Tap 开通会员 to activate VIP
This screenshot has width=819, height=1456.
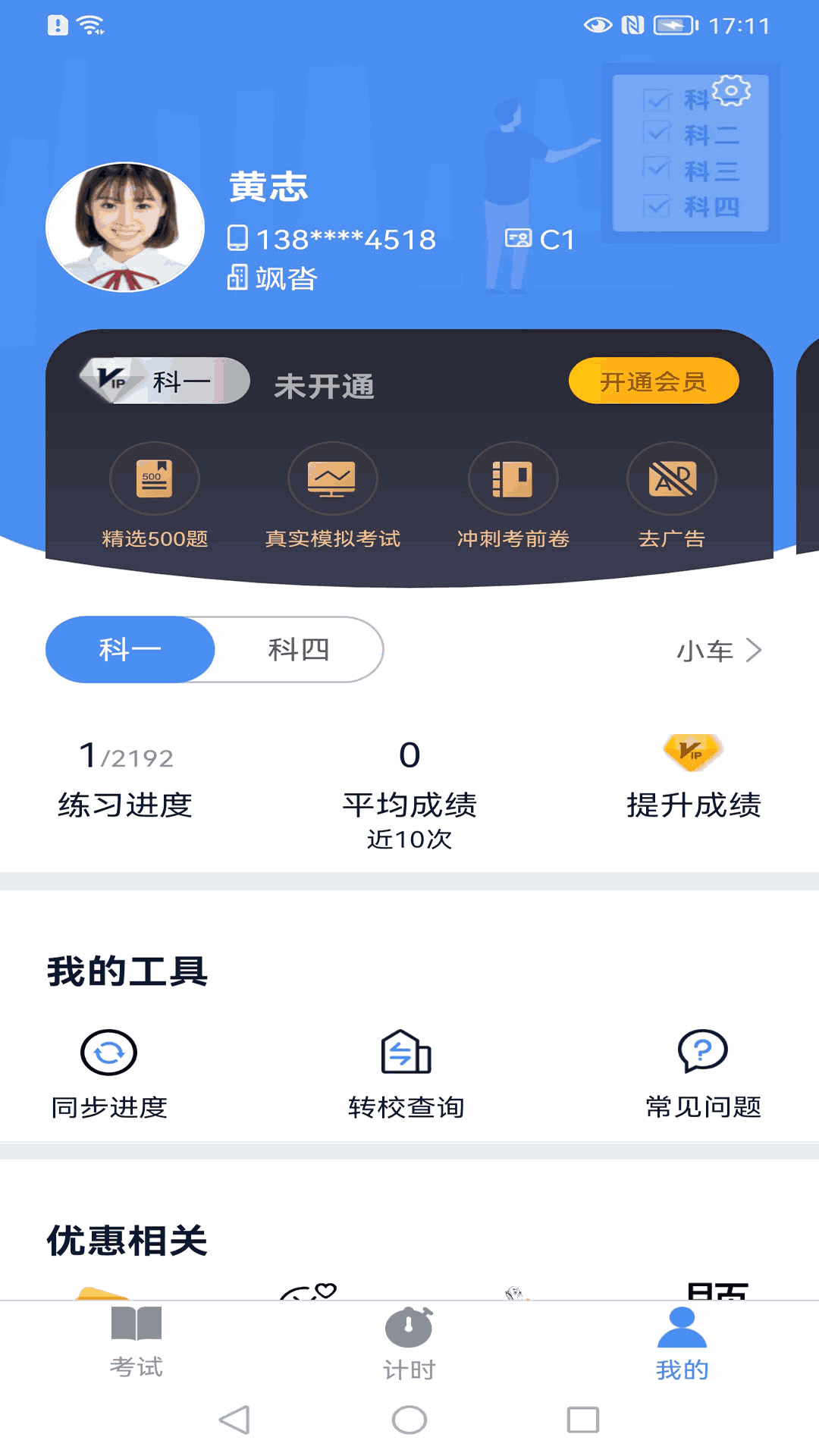[653, 381]
